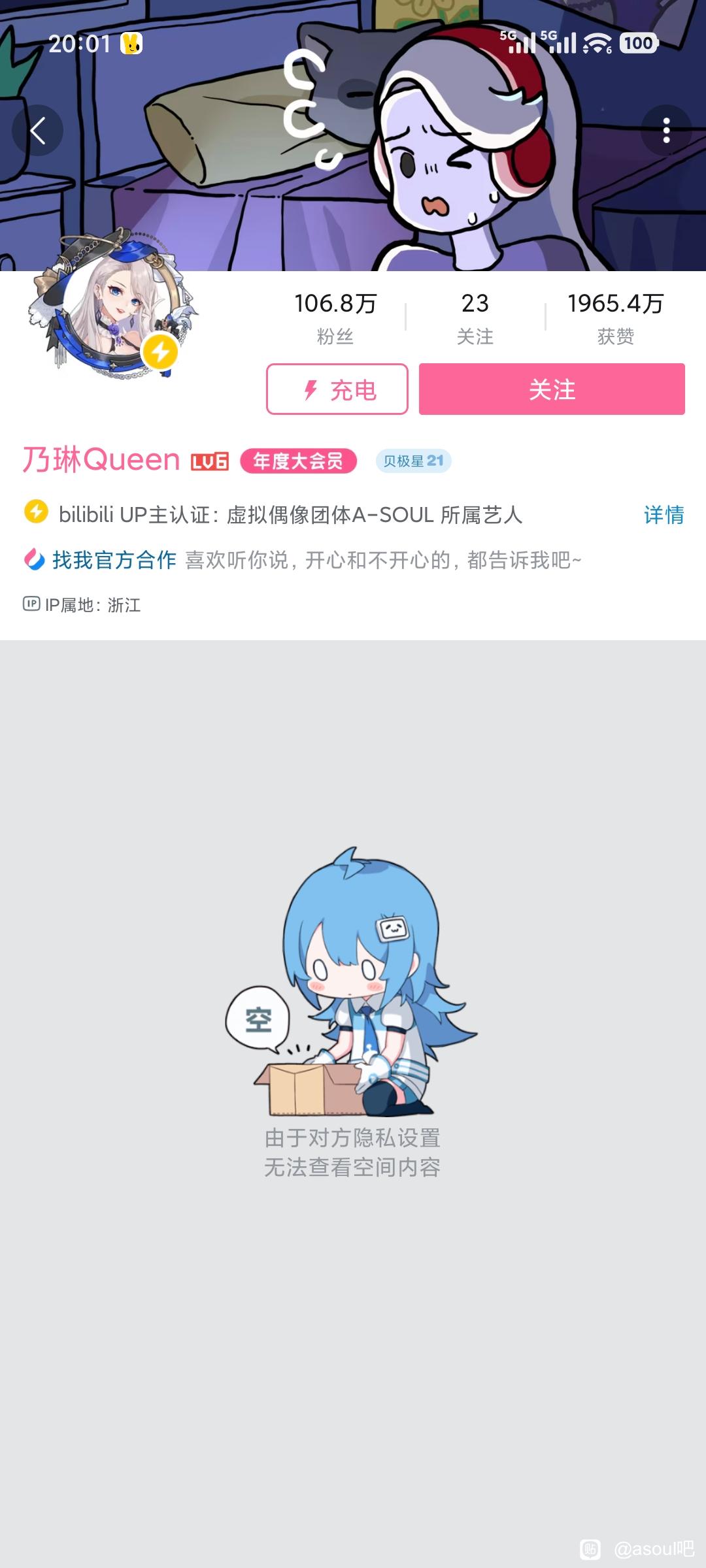The height and width of the screenshot is (1568, 706).
Task: Open the three-dot overflow menu
Action: (666, 131)
